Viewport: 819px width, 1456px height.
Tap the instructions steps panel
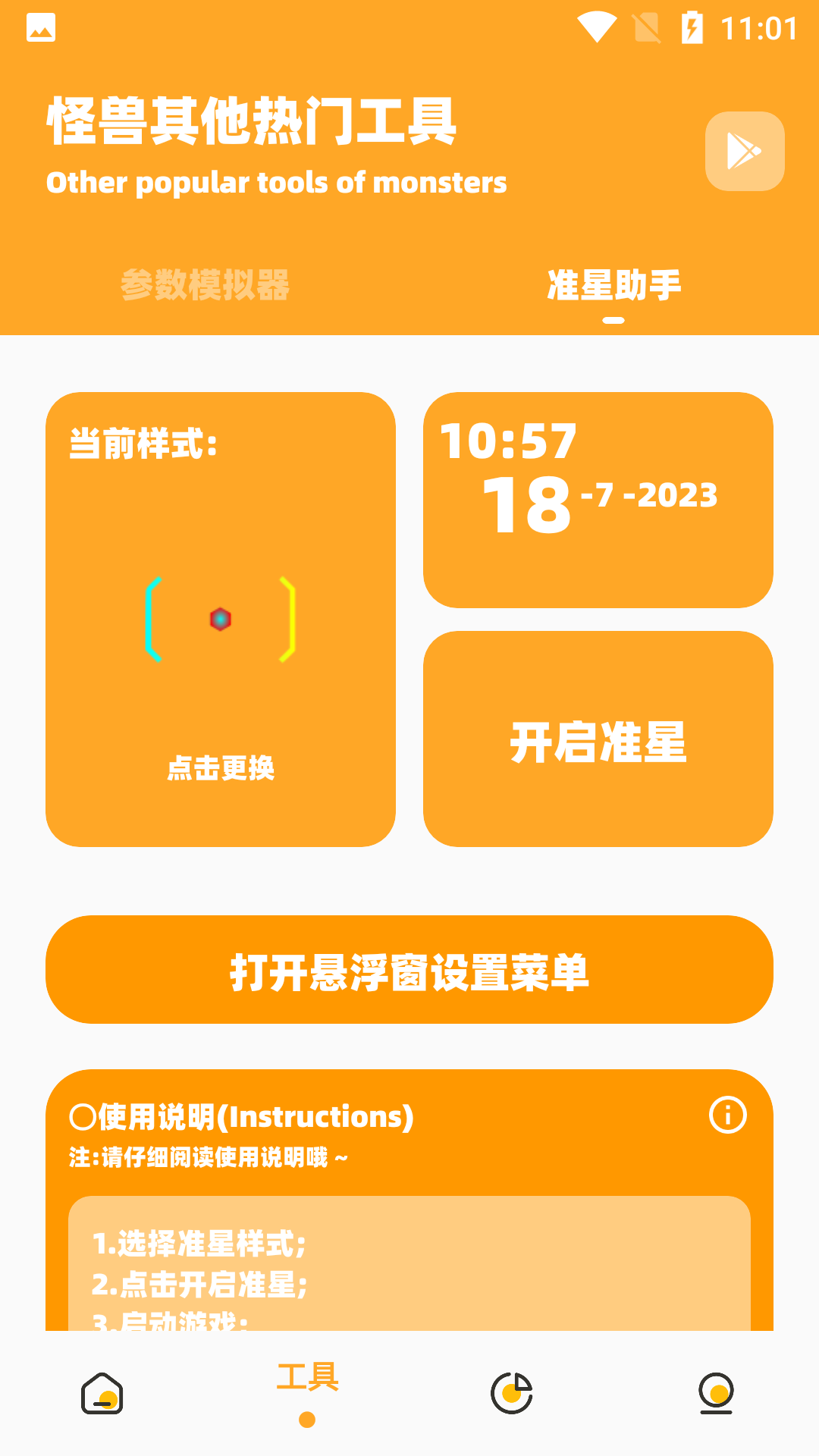(x=409, y=1266)
